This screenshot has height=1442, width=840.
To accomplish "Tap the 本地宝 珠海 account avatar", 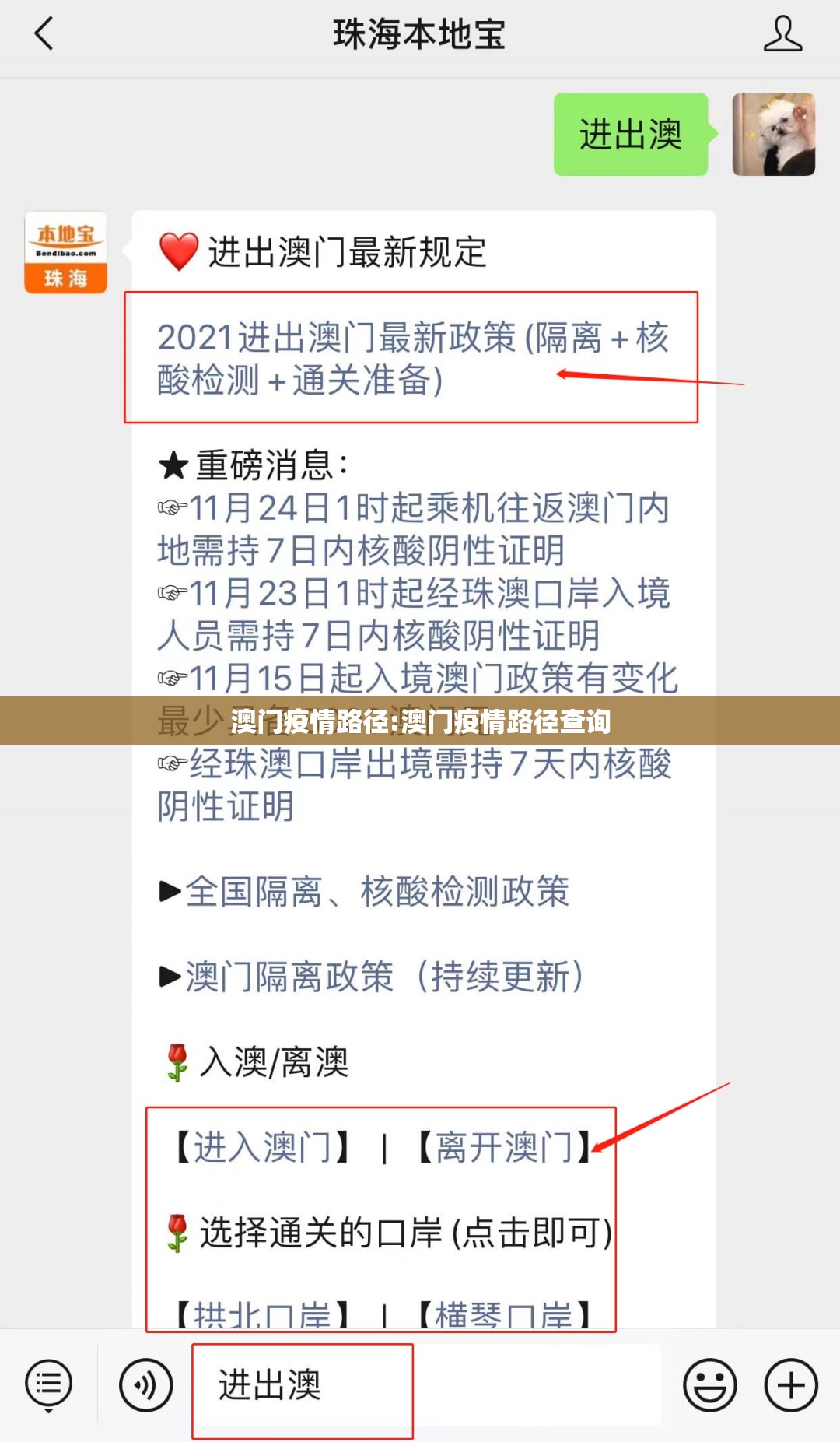I will 65,252.
